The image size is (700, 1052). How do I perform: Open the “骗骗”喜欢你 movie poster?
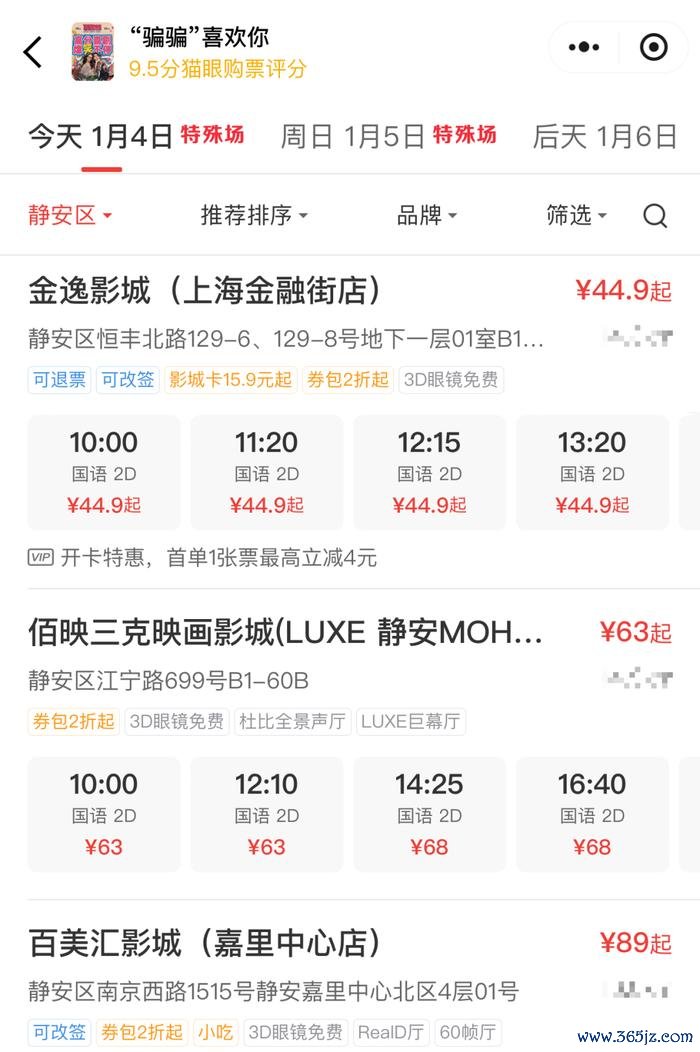(92, 52)
